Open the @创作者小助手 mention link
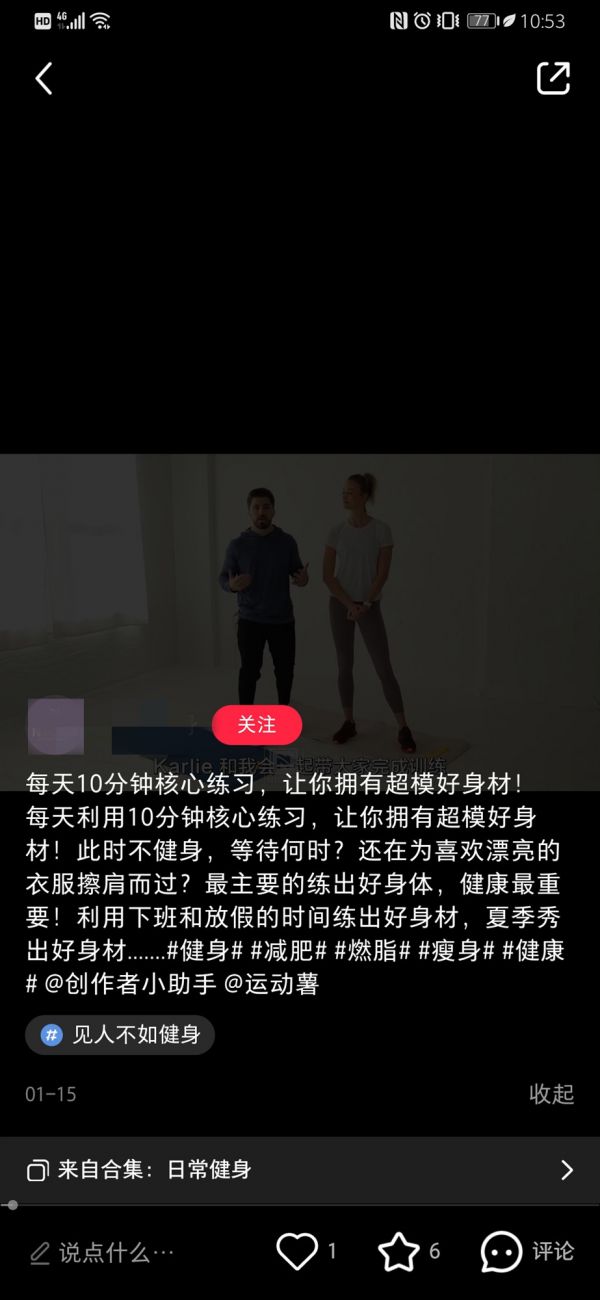600x1300 pixels. 130,983
